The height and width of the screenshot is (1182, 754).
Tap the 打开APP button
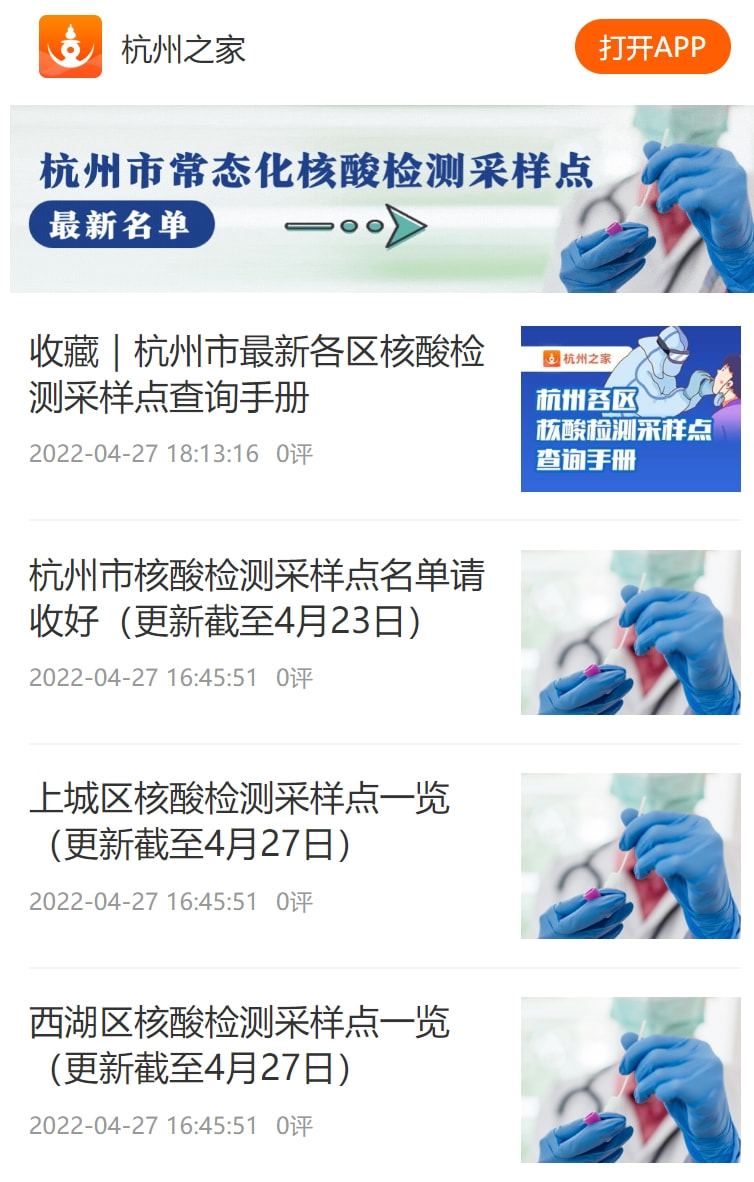(x=652, y=46)
